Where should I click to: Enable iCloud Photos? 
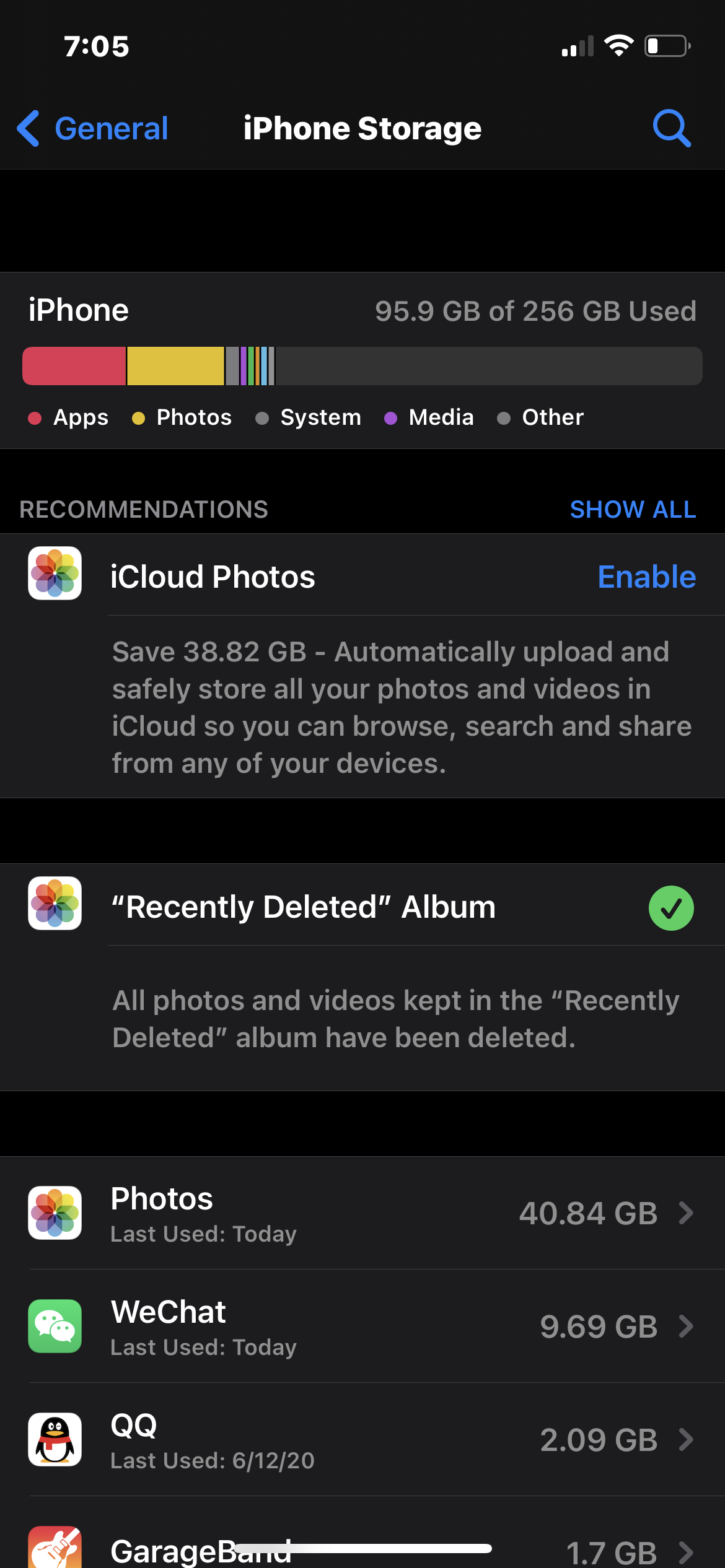click(x=646, y=577)
